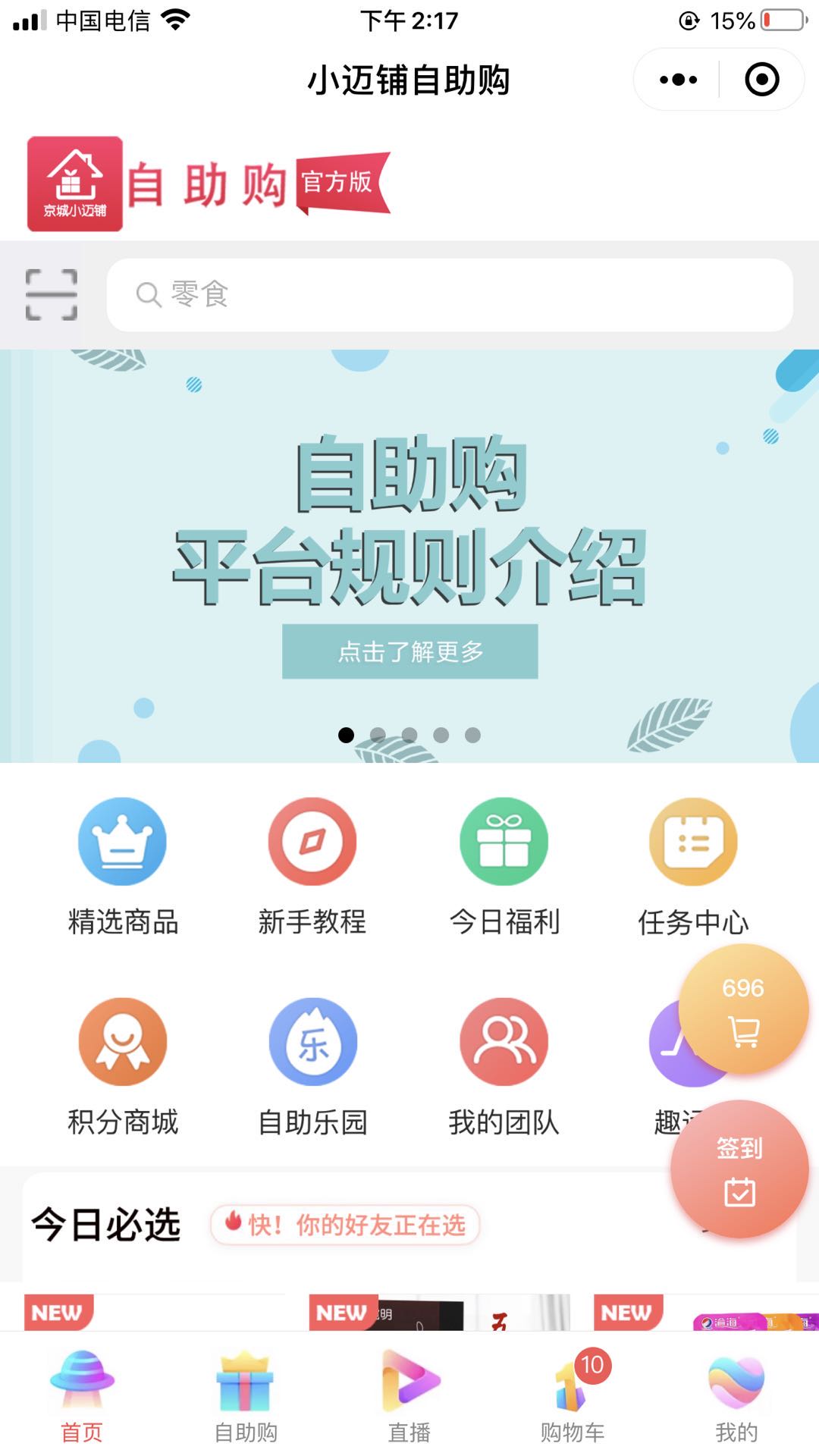Enter 自助乐园

312,1067
